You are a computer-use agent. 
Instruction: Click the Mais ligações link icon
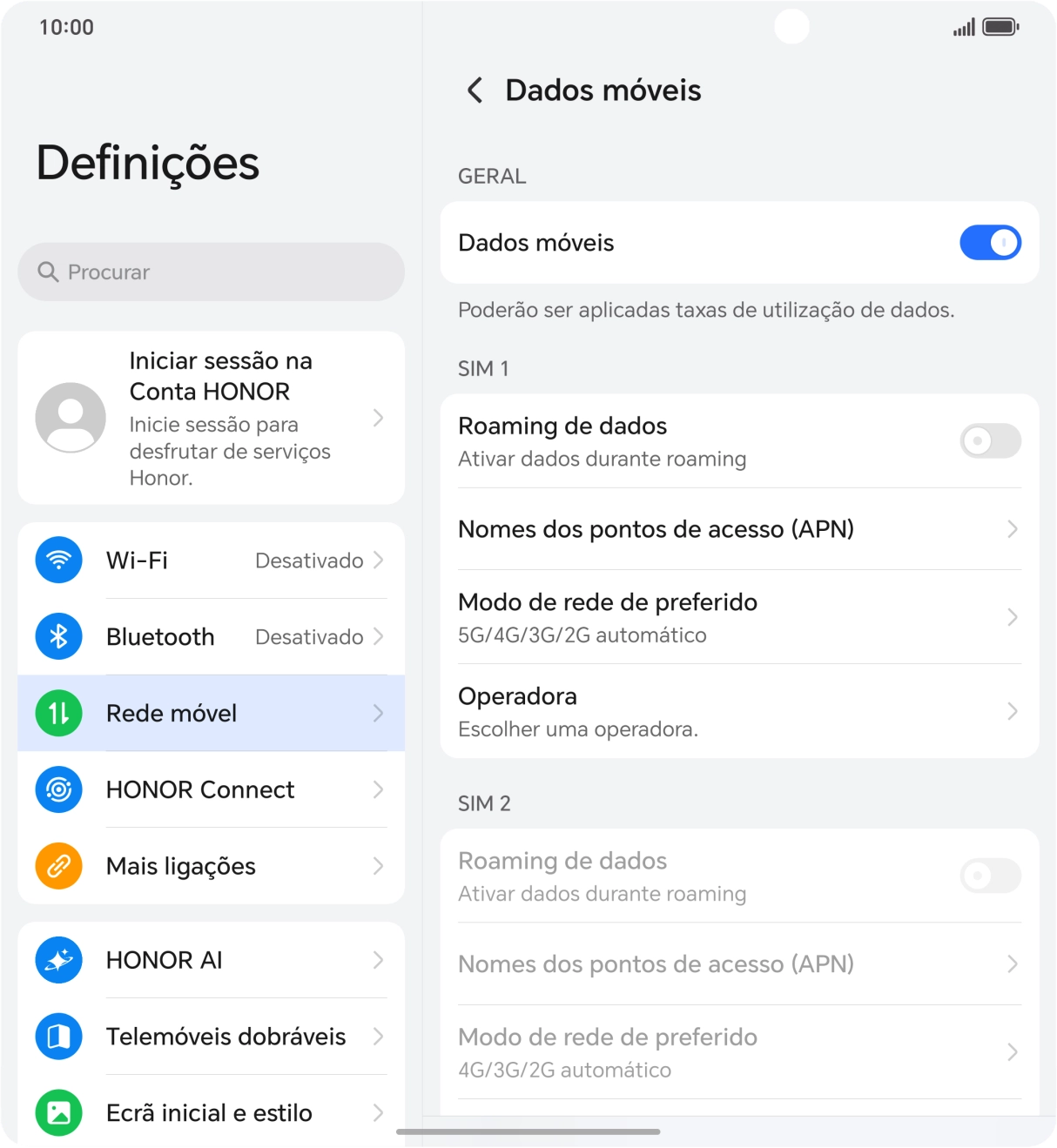point(57,866)
